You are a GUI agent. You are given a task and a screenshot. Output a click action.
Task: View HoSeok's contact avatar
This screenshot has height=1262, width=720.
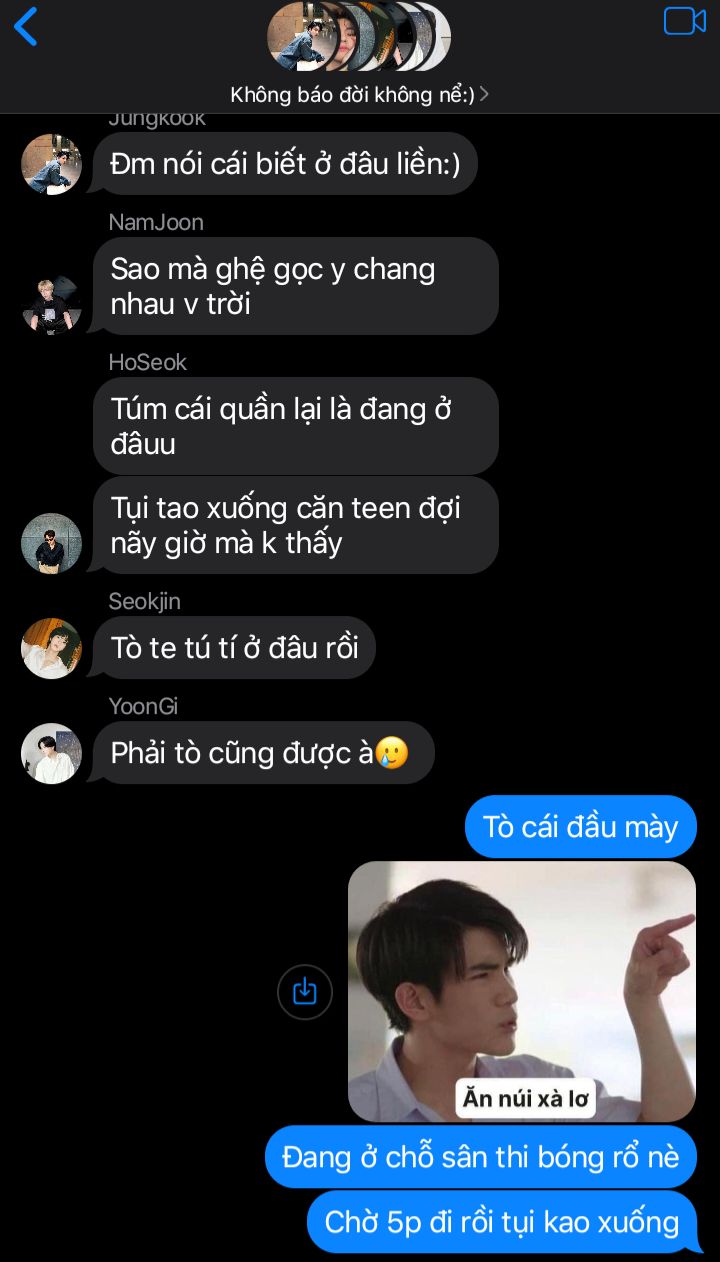51,543
